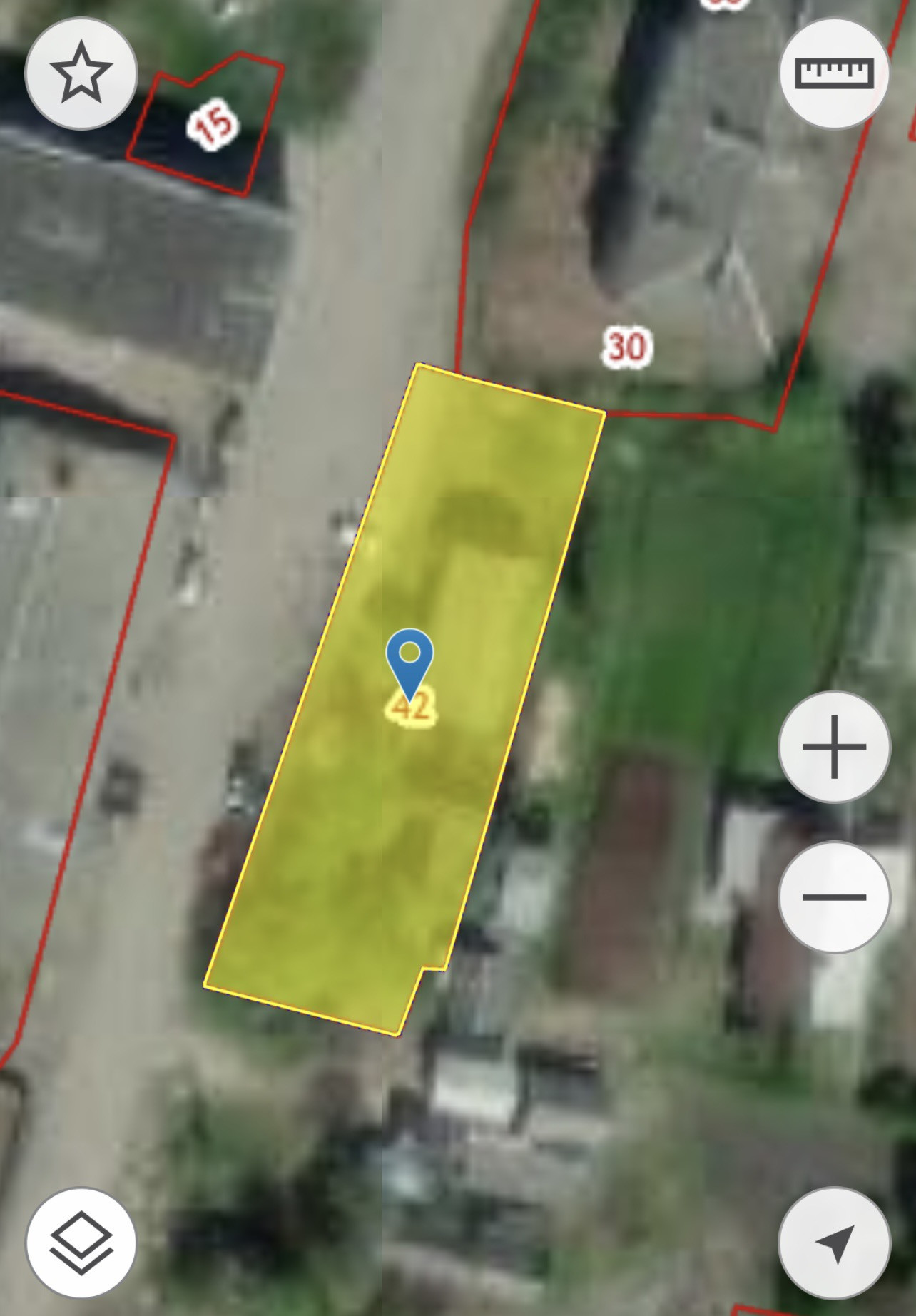Select parcel number 15 on the map
The width and height of the screenshot is (916, 1316).
point(213,126)
